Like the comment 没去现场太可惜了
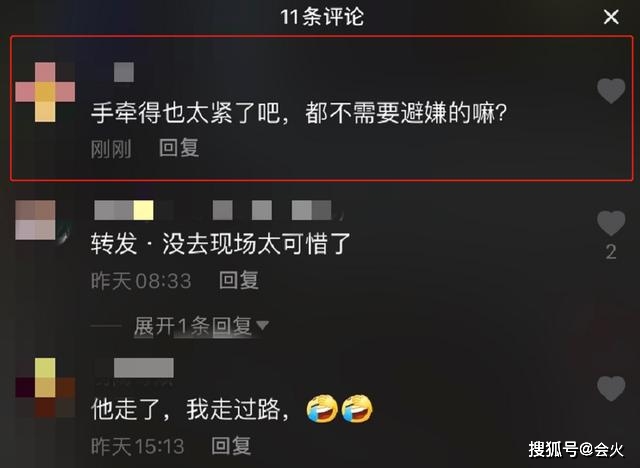Viewport: 640px width, 468px height. 610,223
